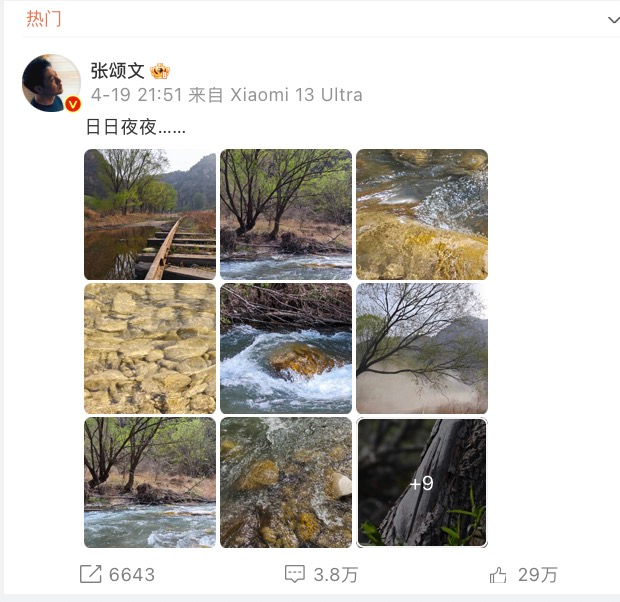Image resolution: width=620 pixels, height=602 pixels.
Task: Open the misty tree branches photo
Action: tap(422, 348)
